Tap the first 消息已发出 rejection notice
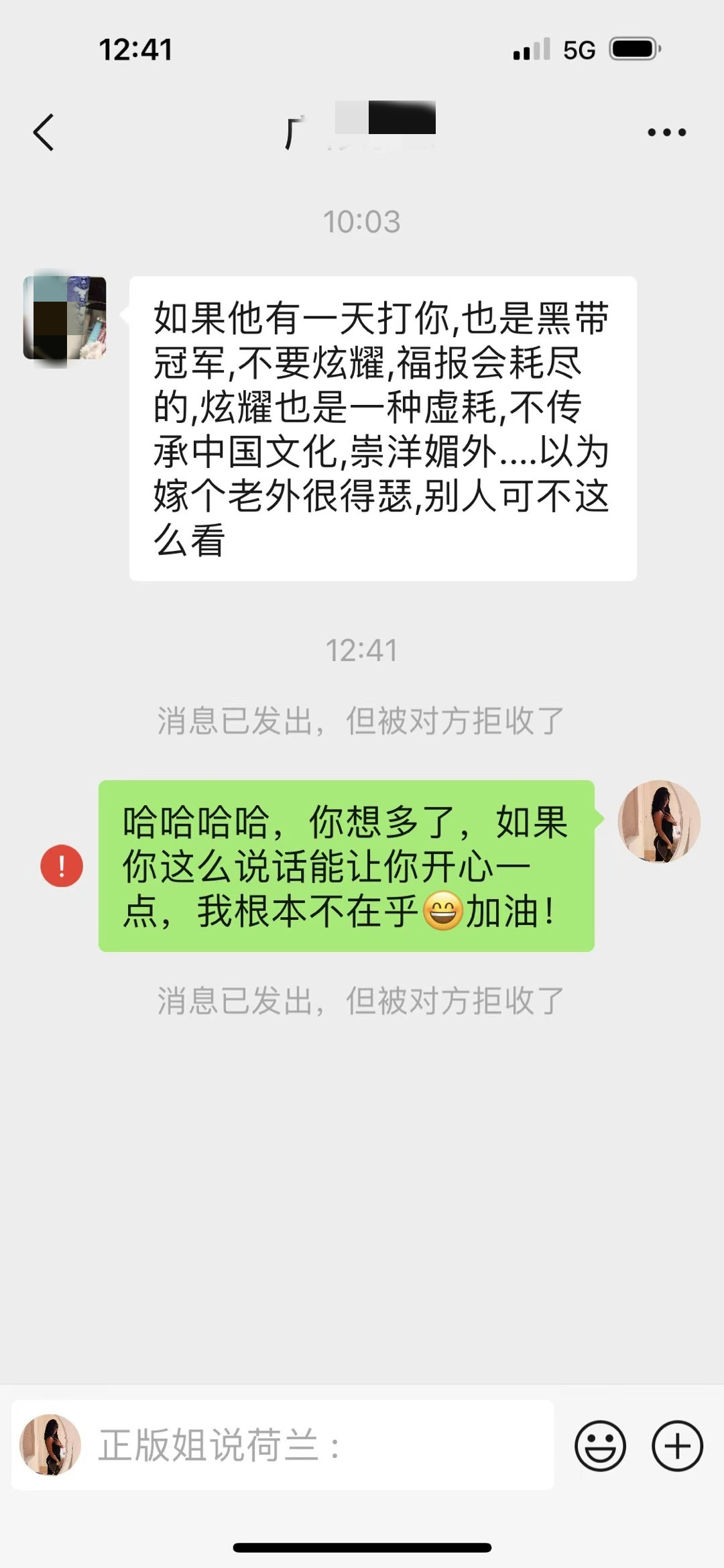The height and width of the screenshot is (1568, 724). click(362, 717)
